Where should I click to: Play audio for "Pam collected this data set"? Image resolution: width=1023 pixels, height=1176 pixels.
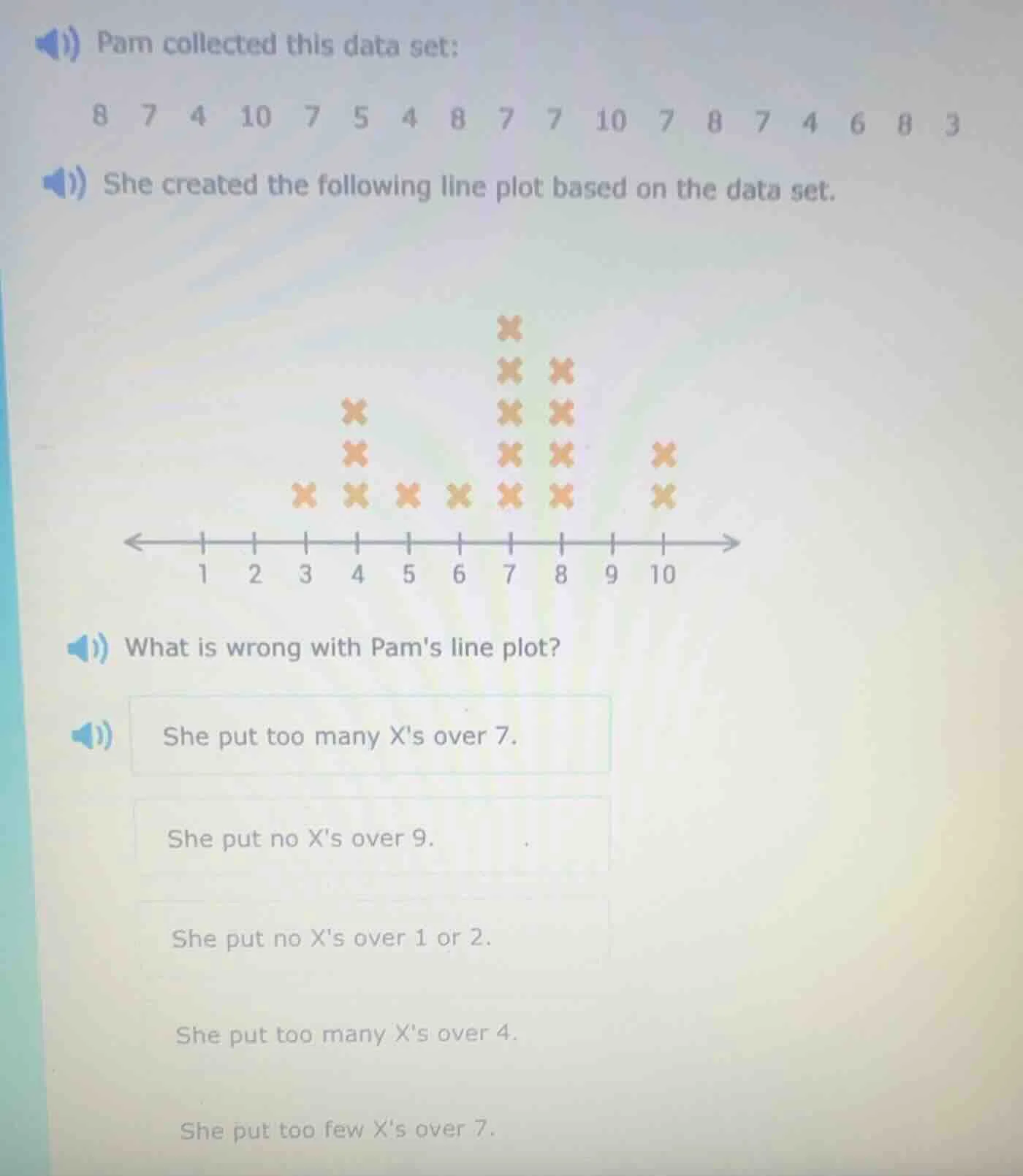point(57,45)
